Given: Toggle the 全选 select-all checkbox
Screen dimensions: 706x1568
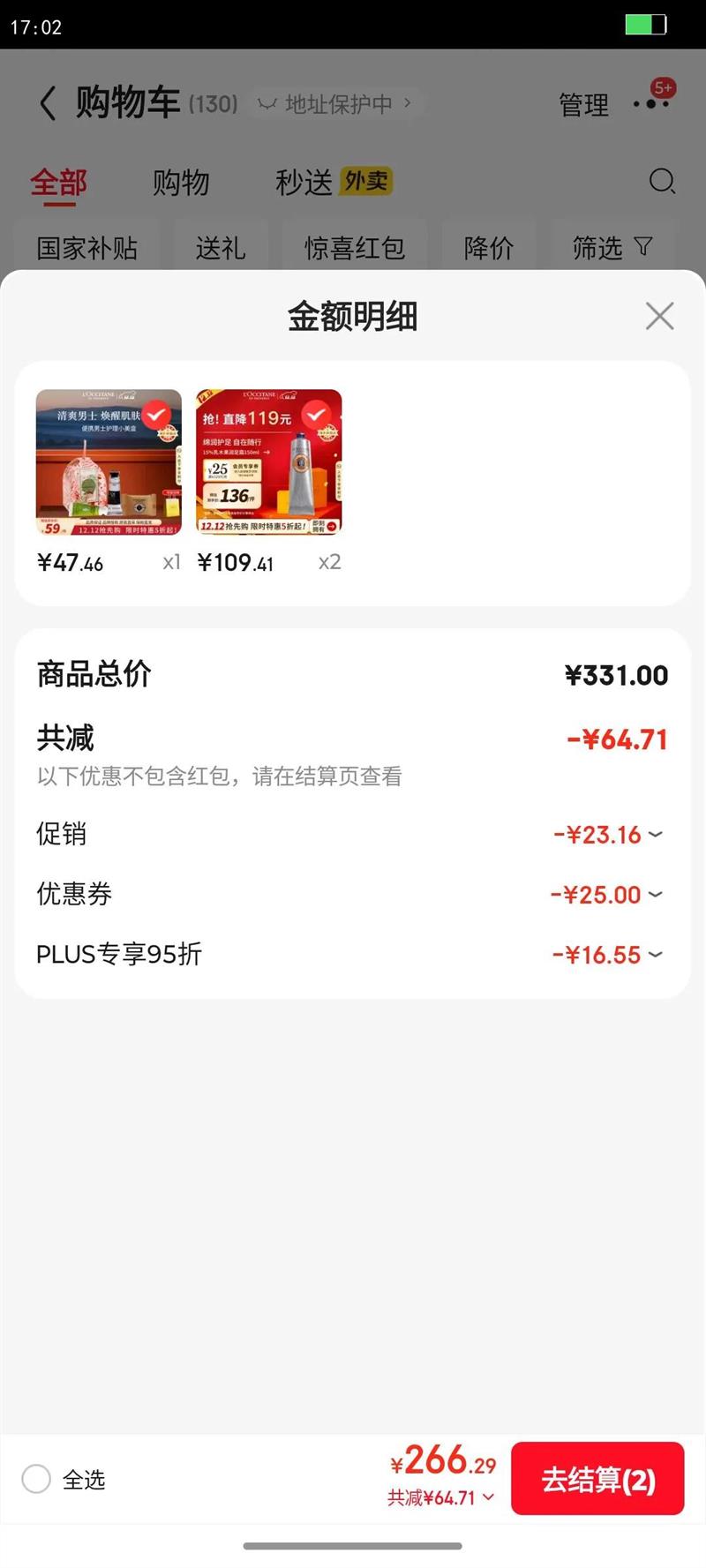Looking at the screenshot, I should 37,1479.
